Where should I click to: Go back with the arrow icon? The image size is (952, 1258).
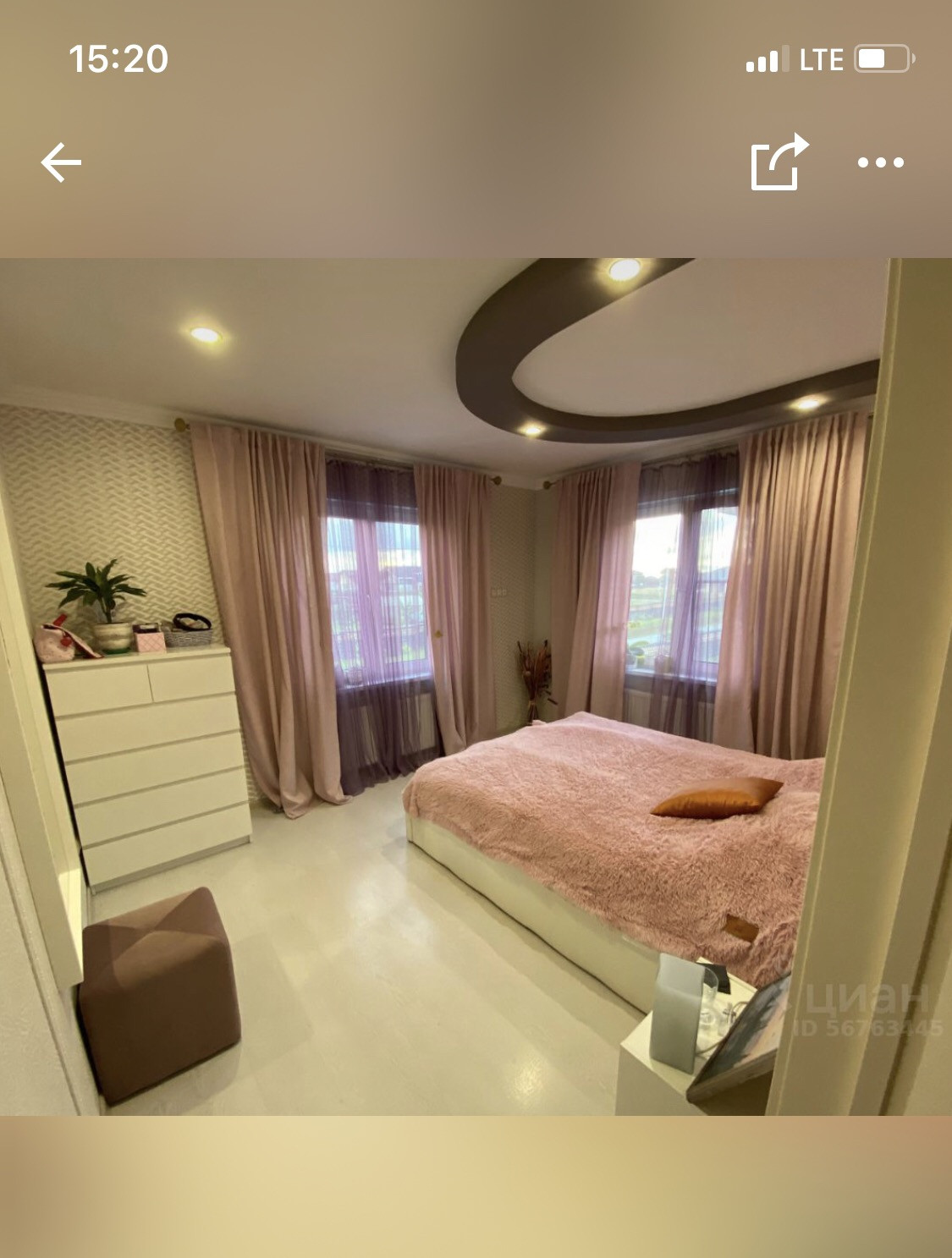61,162
